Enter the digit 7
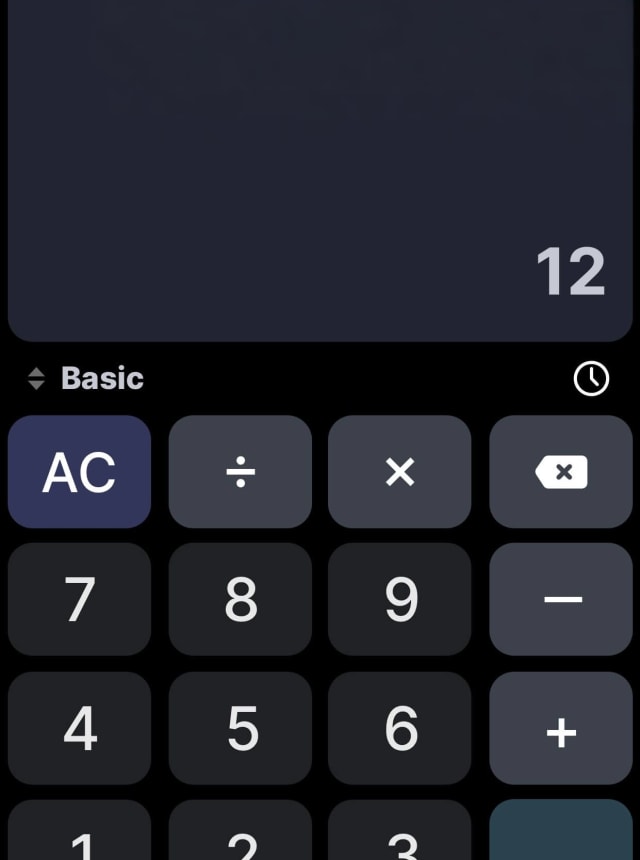 (79, 600)
